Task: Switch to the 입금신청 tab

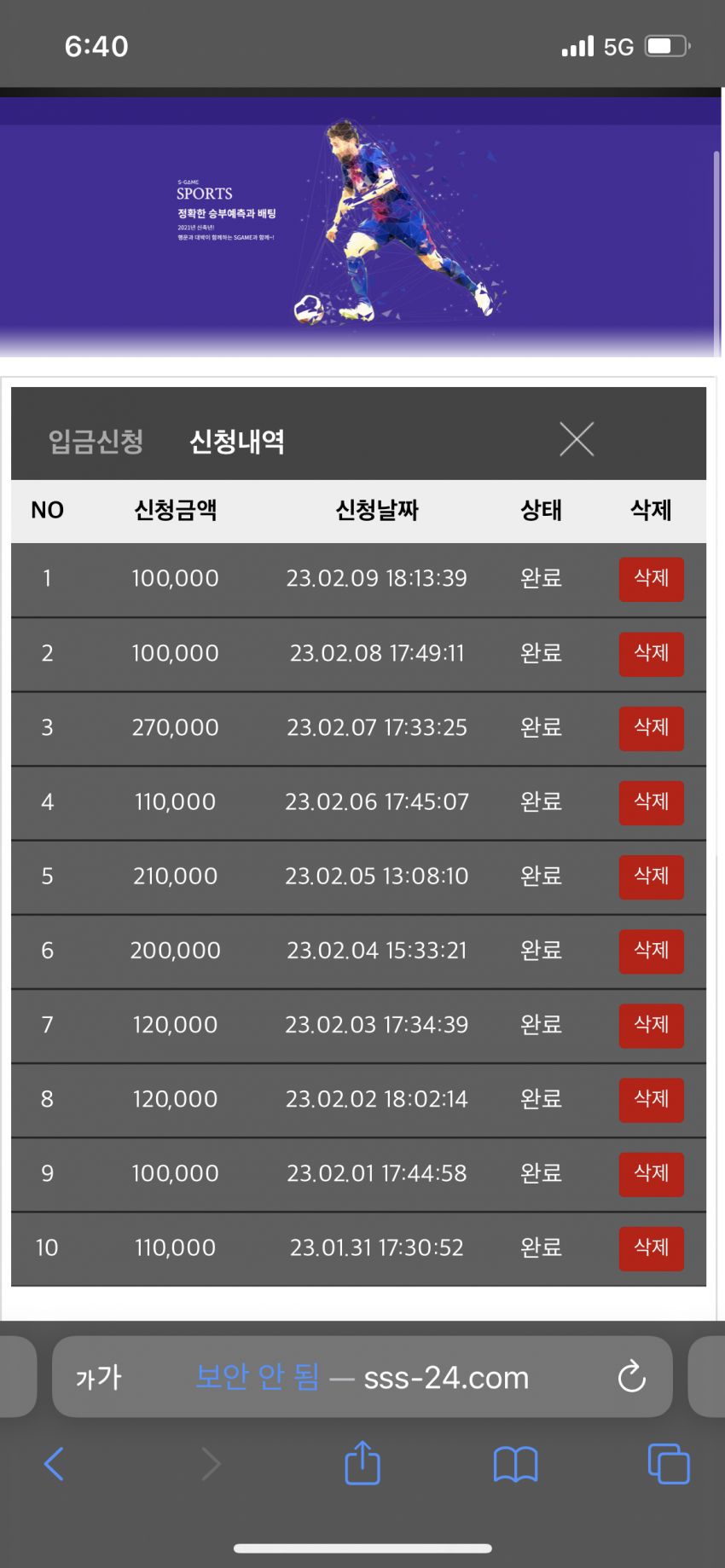Action: click(96, 441)
